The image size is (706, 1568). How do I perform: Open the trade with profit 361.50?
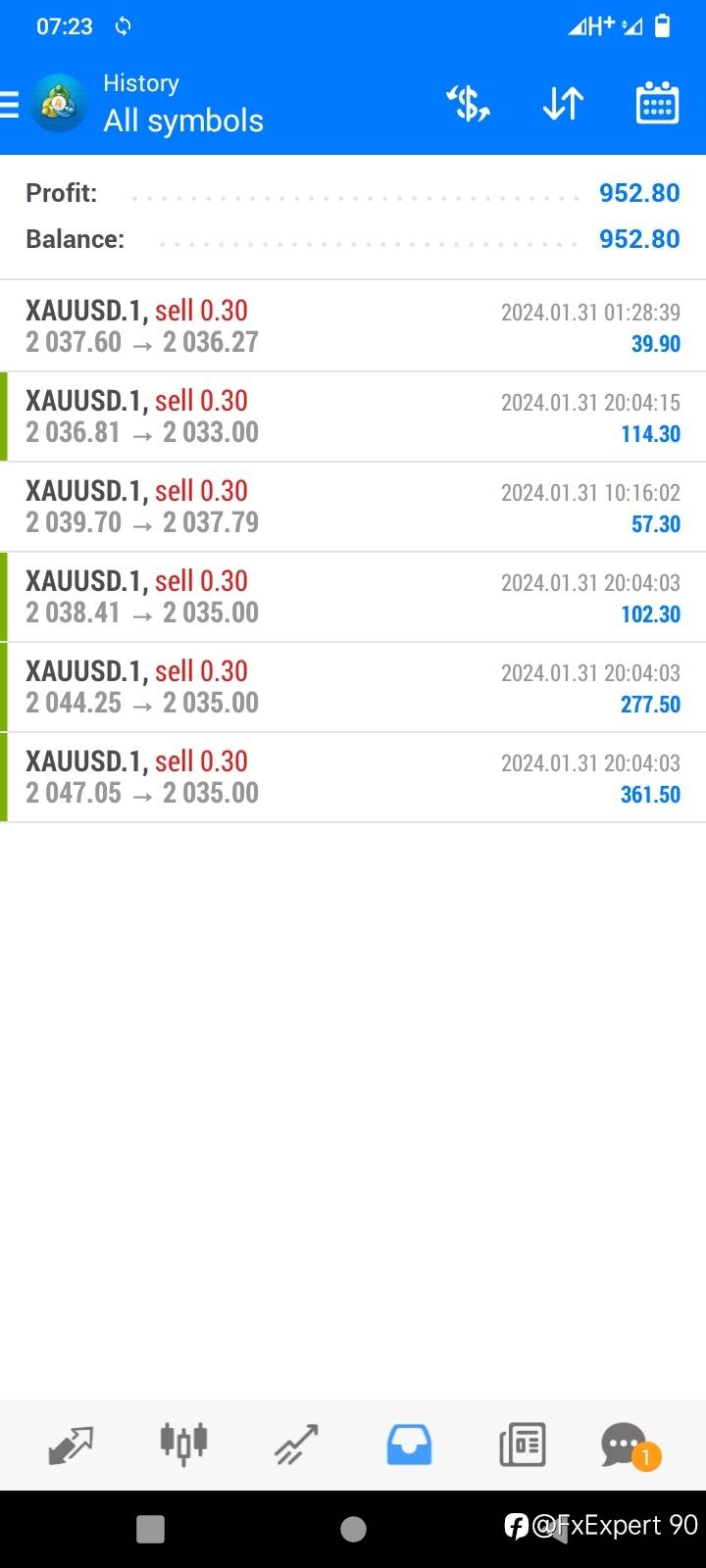click(x=353, y=777)
